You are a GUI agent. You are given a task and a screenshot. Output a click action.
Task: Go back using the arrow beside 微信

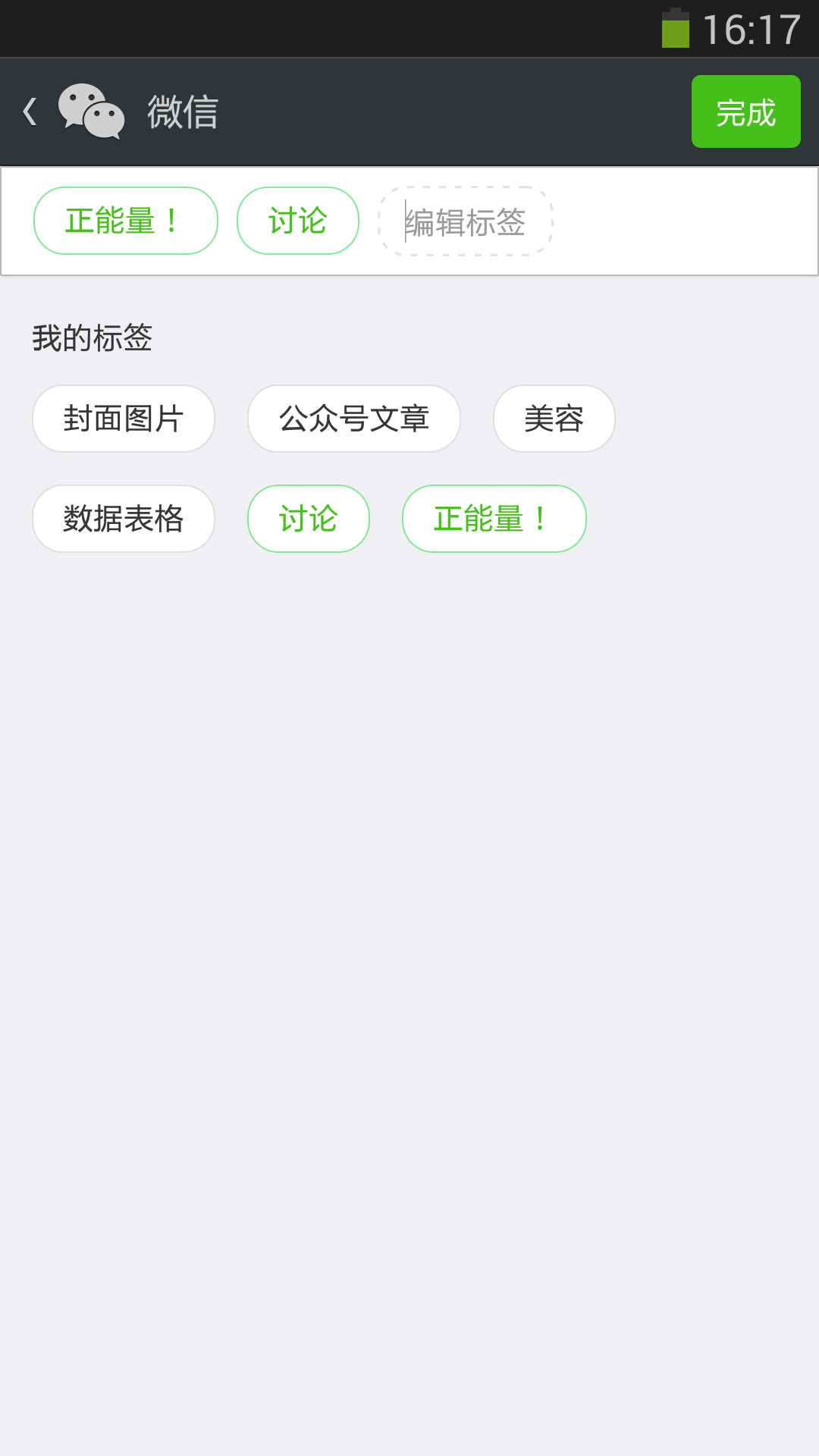30,111
